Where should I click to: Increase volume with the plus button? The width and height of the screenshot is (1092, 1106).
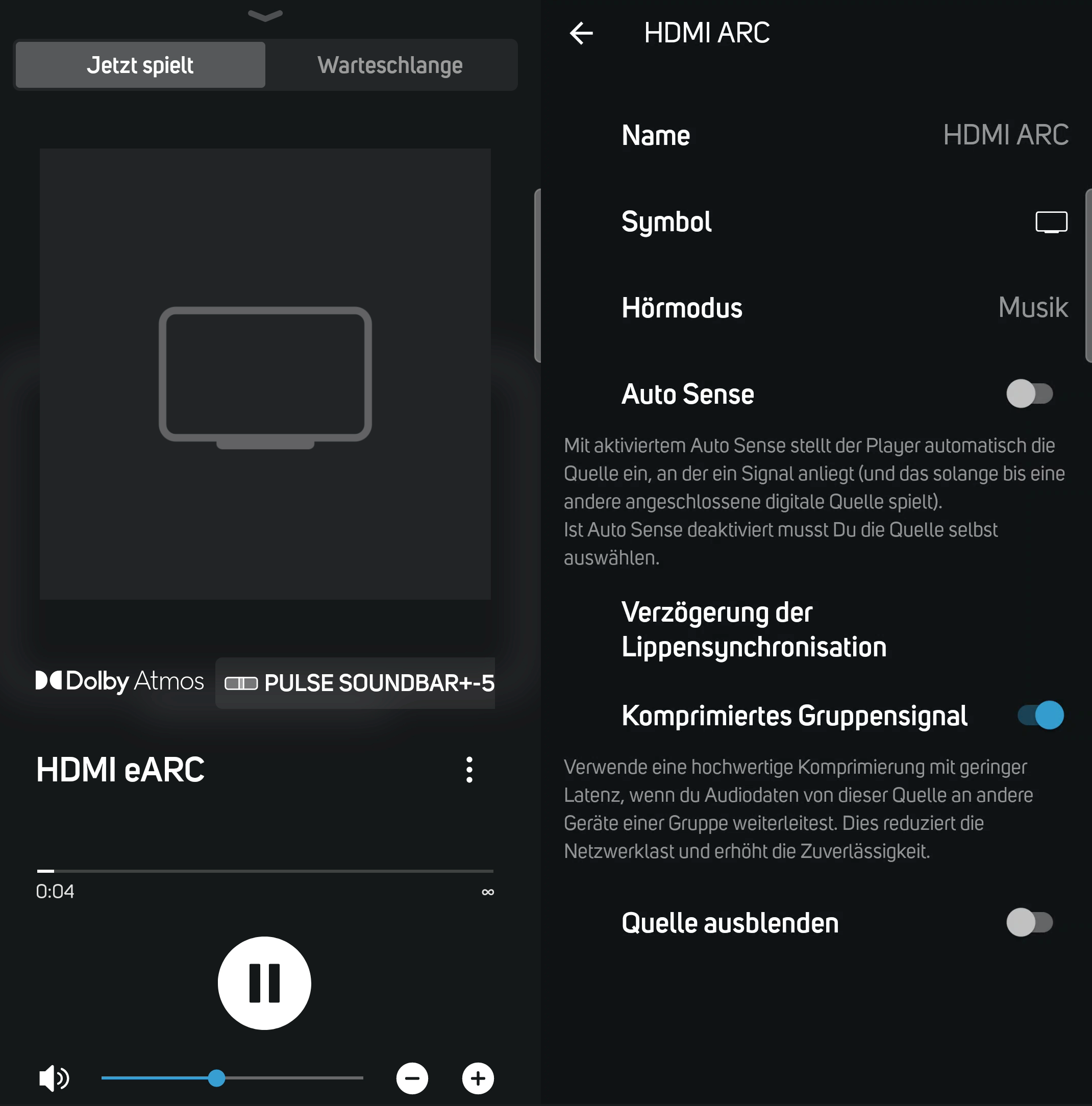click(478, 1078)
